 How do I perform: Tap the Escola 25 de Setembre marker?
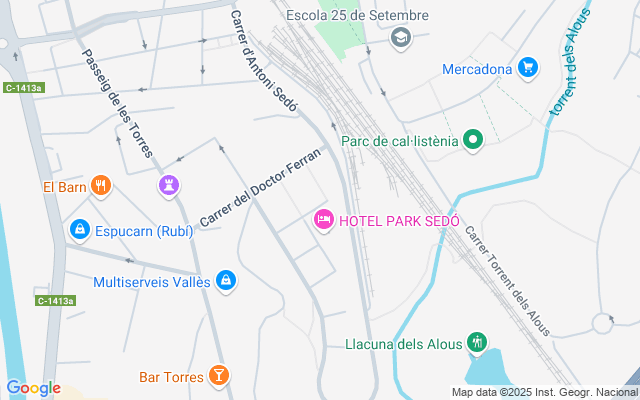click(x=401, y=38)
